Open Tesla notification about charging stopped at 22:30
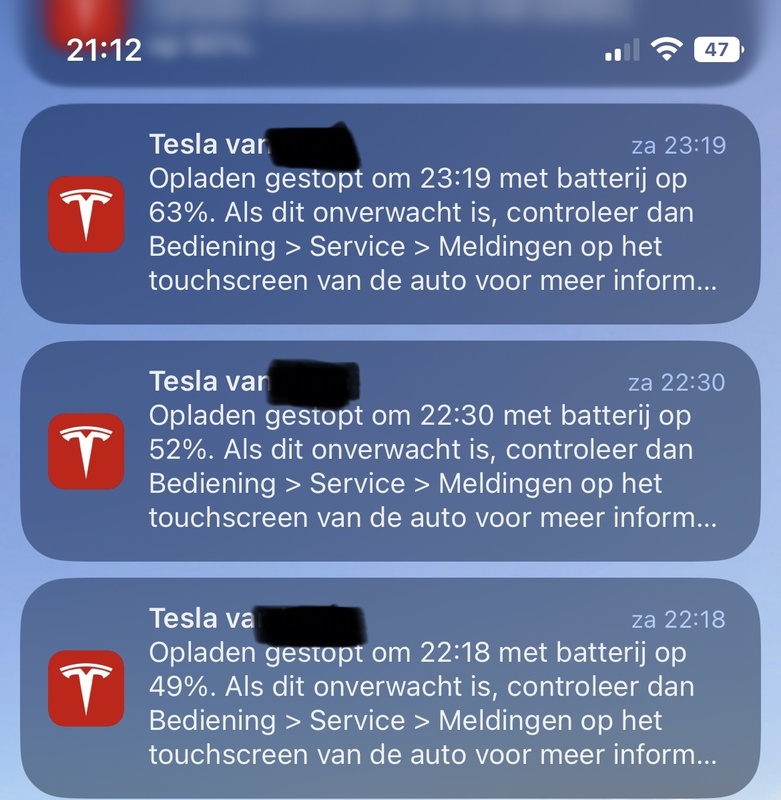Image resolution: width=781 pixels, height=800 pixels. pos(390,451)
